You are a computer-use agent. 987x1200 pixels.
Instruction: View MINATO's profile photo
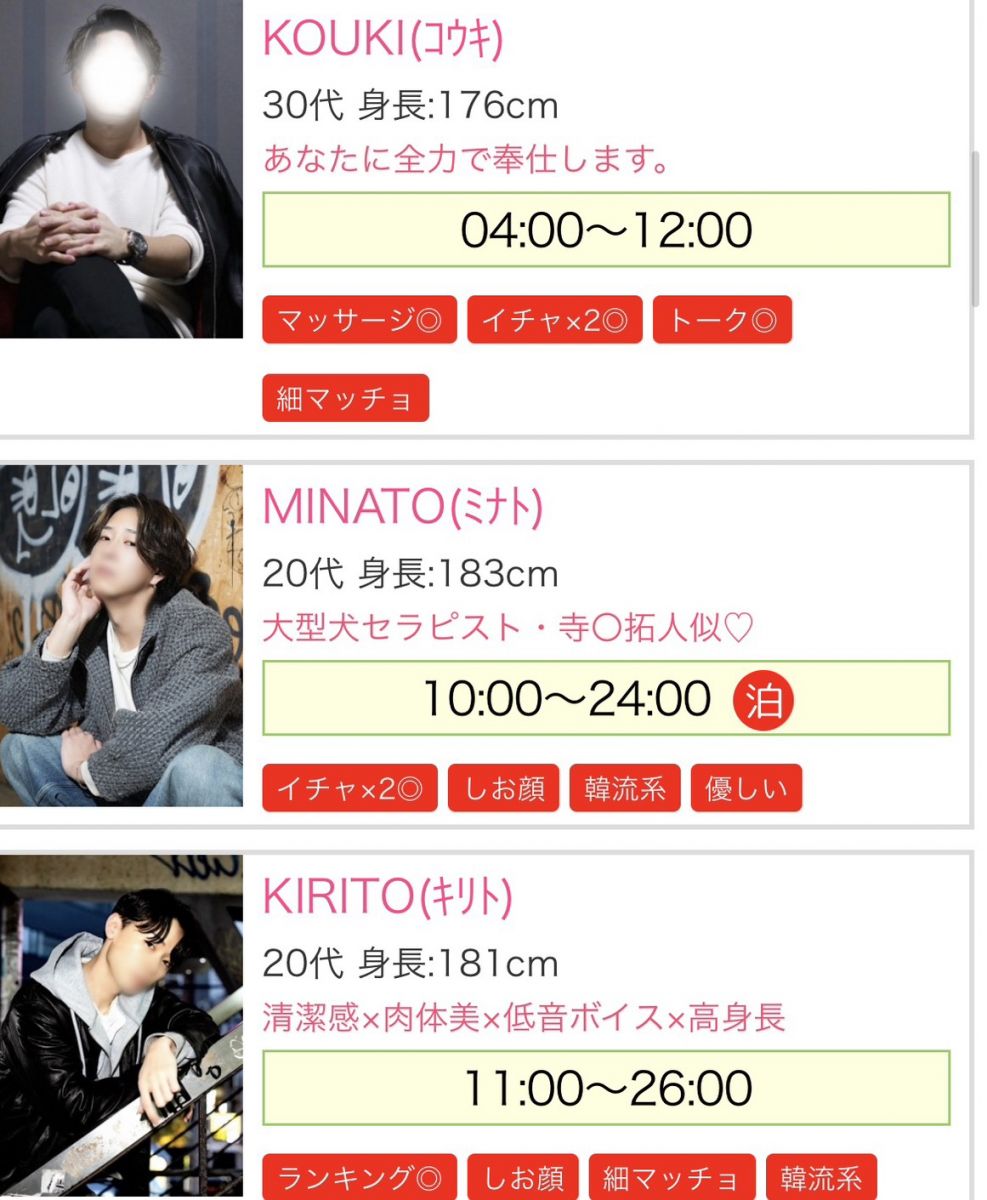[120, 635]
